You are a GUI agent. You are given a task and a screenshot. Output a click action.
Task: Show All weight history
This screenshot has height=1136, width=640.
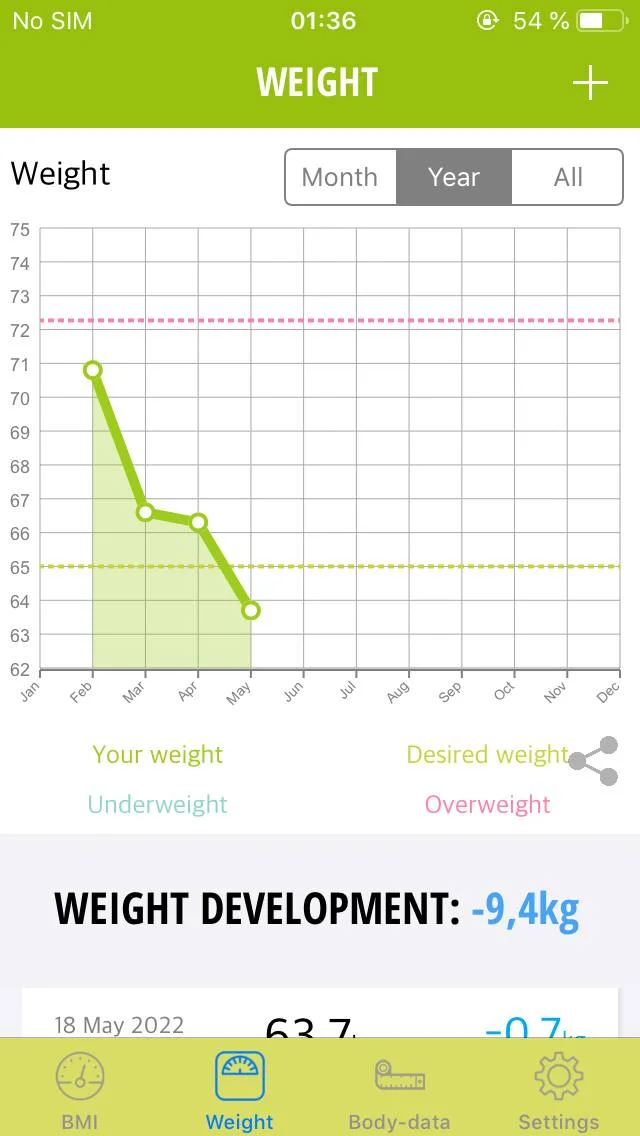(568, 177)
